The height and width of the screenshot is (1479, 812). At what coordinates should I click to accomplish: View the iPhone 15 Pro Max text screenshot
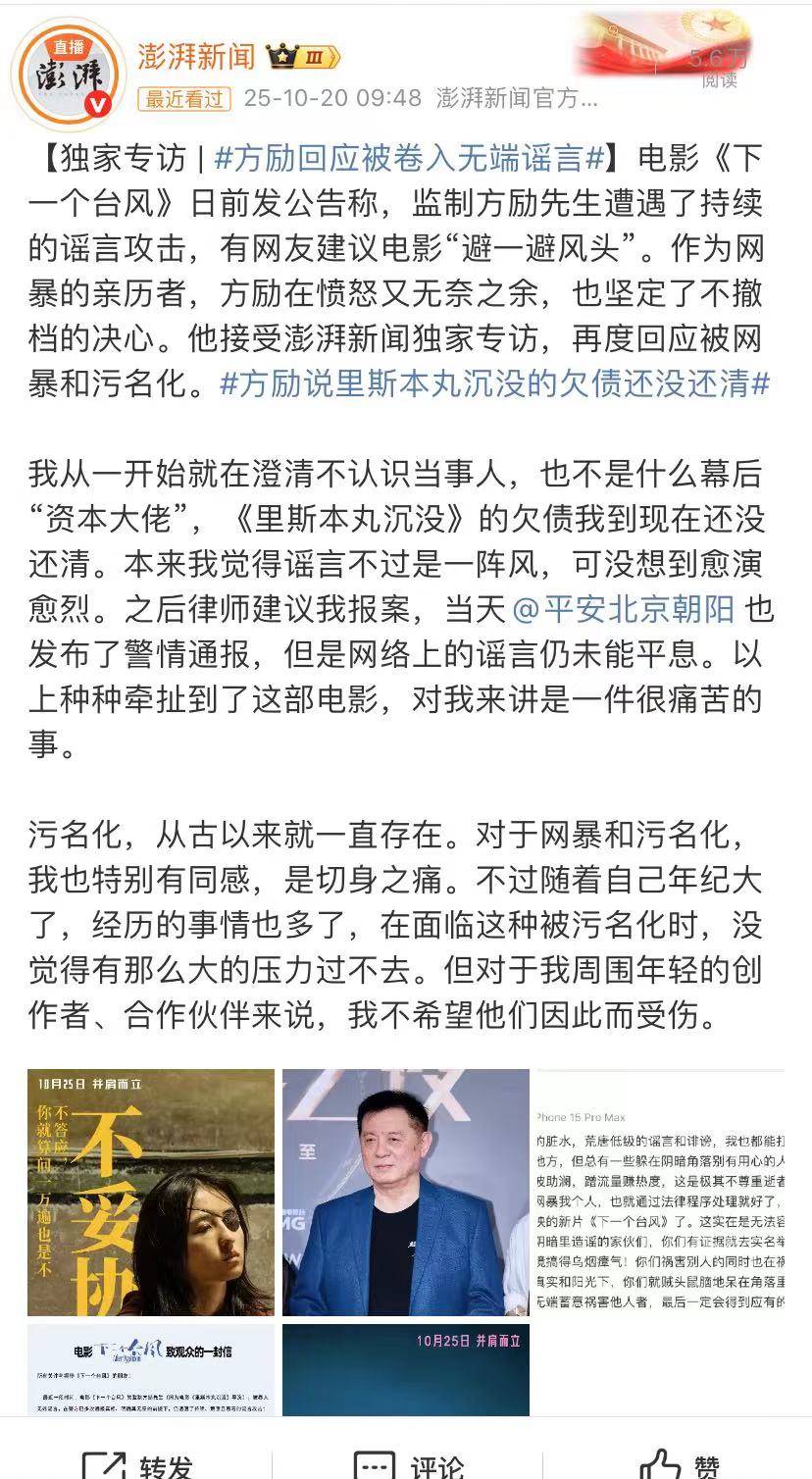(660, 1193)
